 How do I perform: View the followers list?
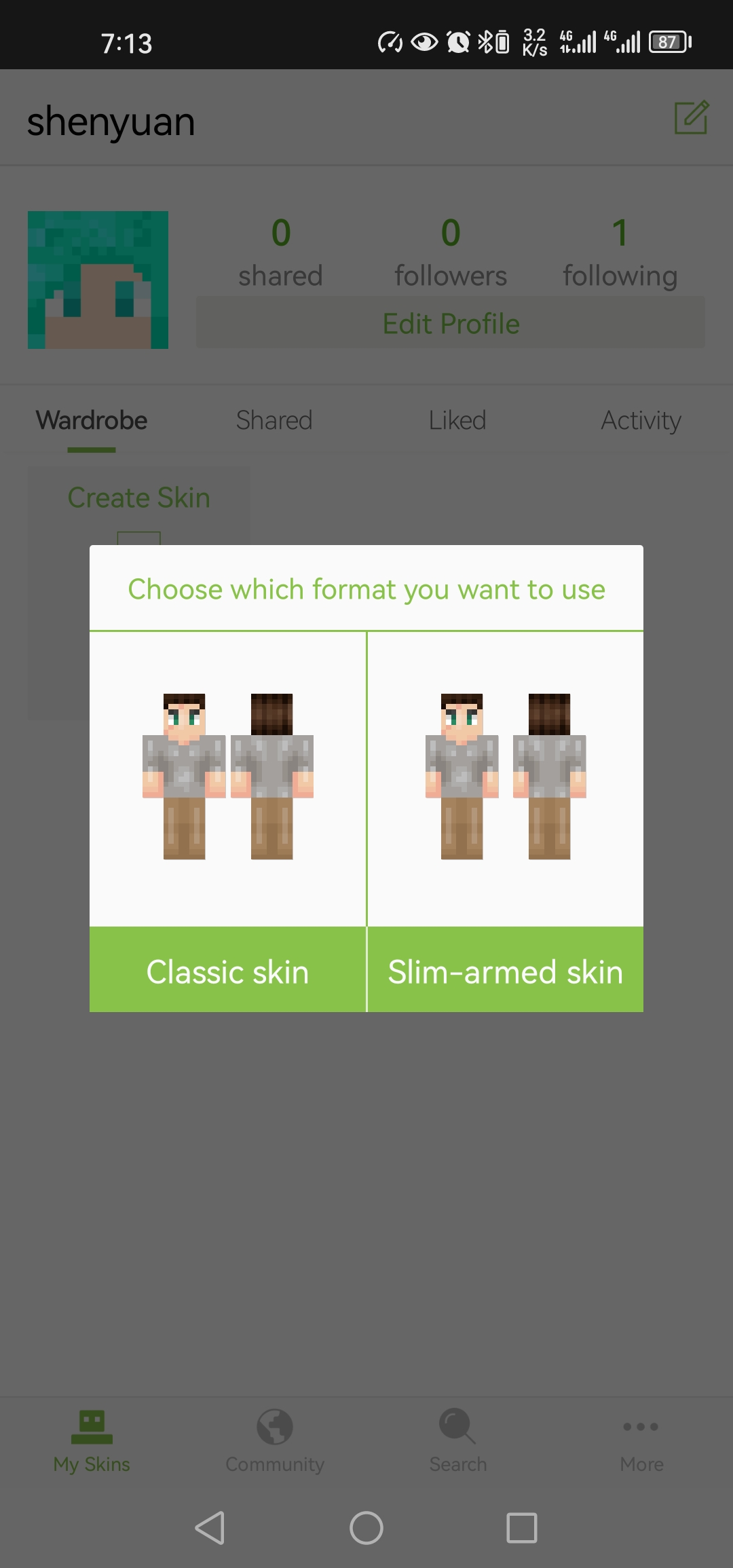pos(451,253)
